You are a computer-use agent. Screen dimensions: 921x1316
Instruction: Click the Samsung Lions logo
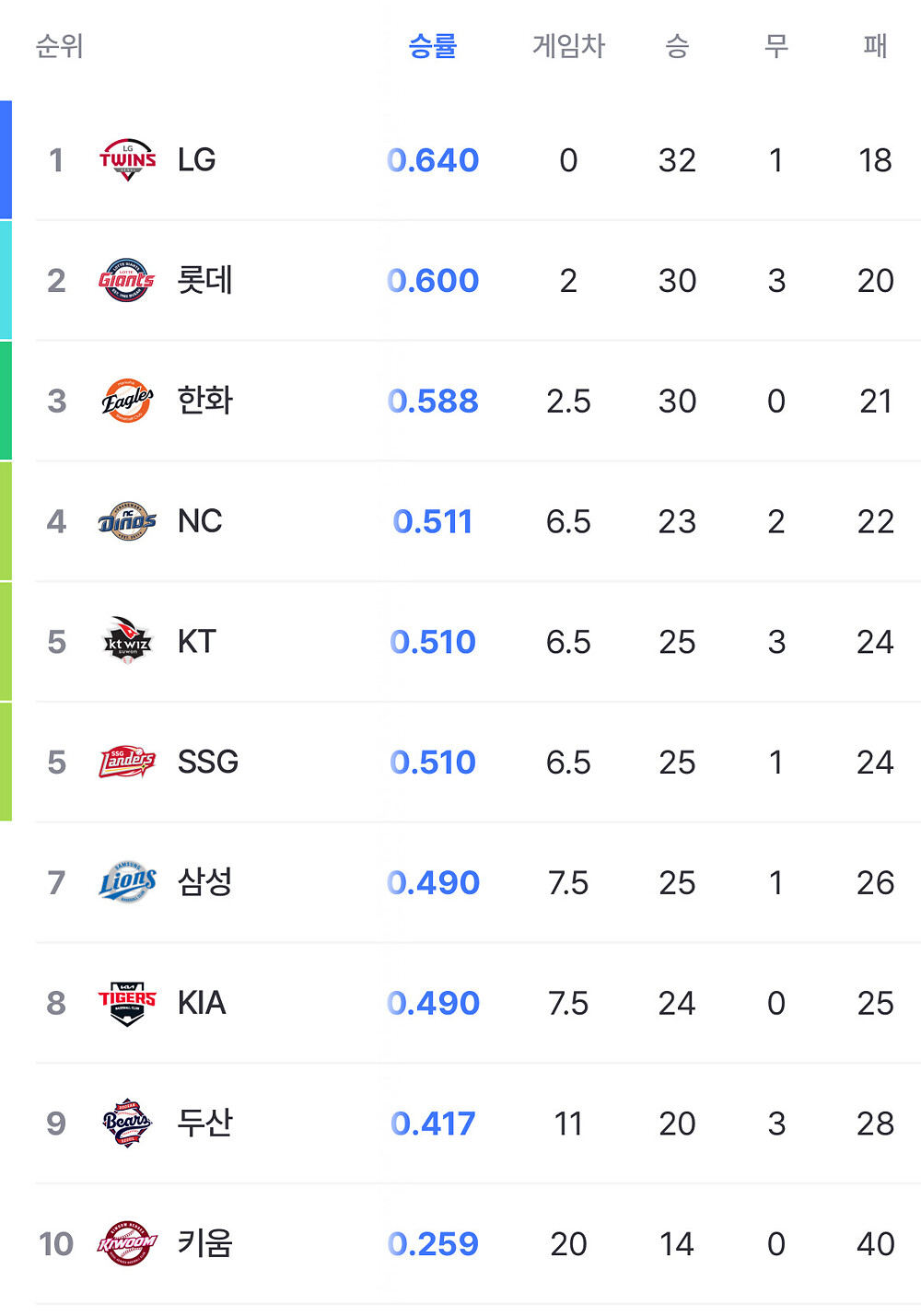[x=127, y=882]
